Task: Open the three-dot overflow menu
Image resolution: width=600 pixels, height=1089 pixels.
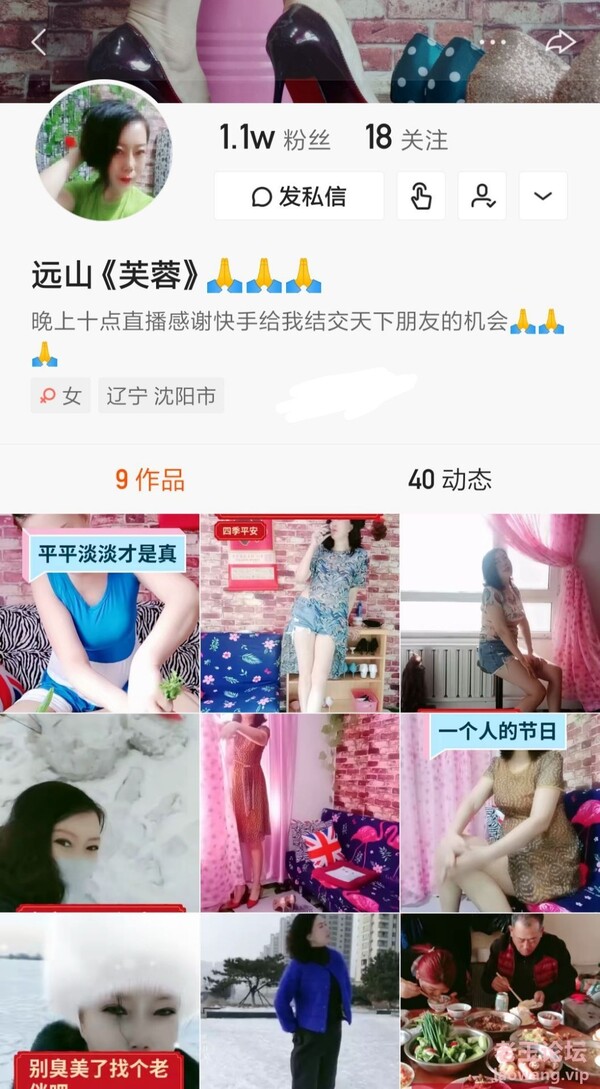Action: [493, 42]
